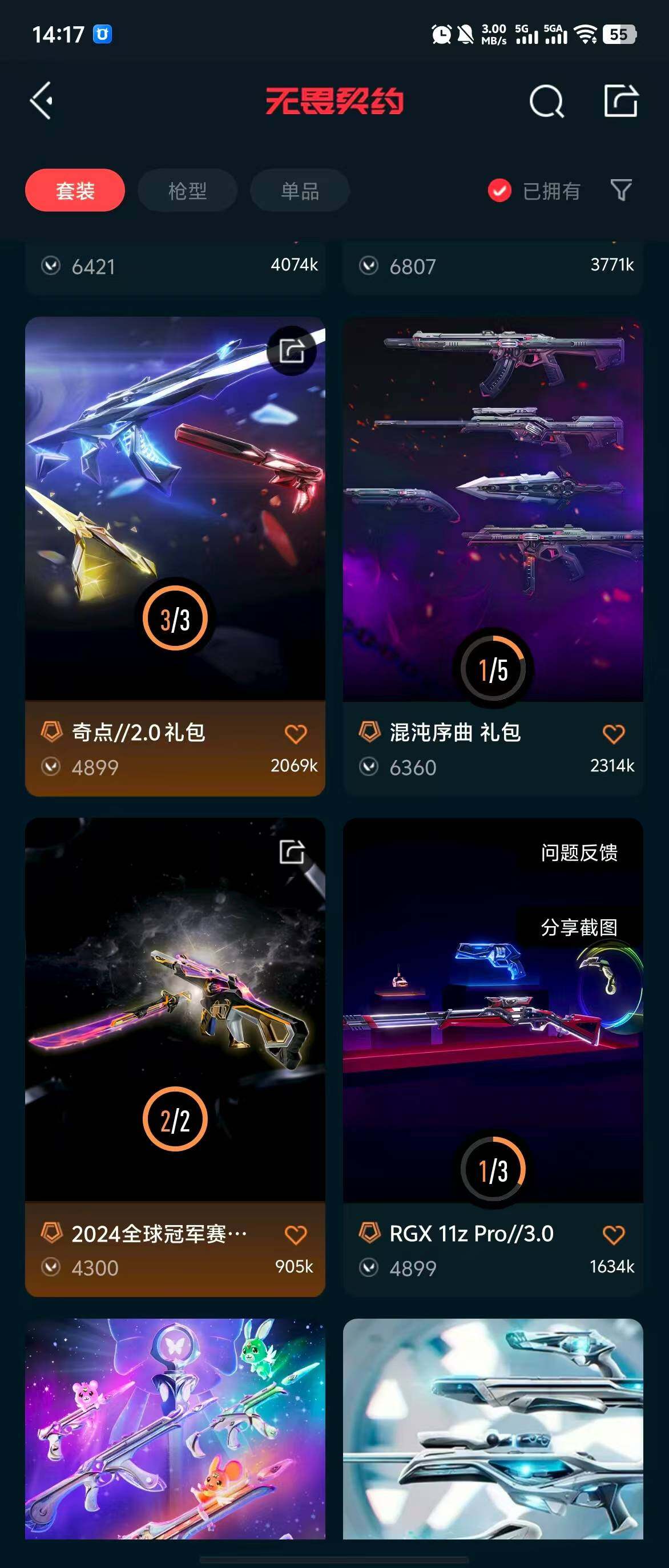The height and width of the screenshot is (1568, 669).
Task: Add RGX 11z Pro//3.0 to favorites
Action: (613, 1235)
